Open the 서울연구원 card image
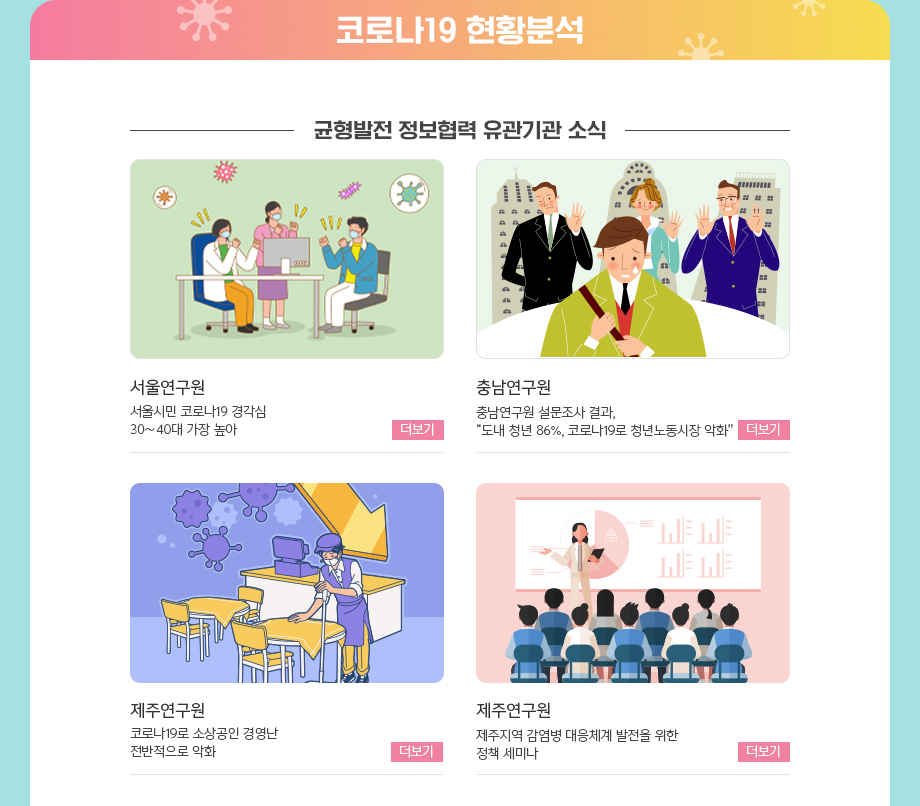The width and height of the screenshot is (920, 806). click(x=287, y=259)
